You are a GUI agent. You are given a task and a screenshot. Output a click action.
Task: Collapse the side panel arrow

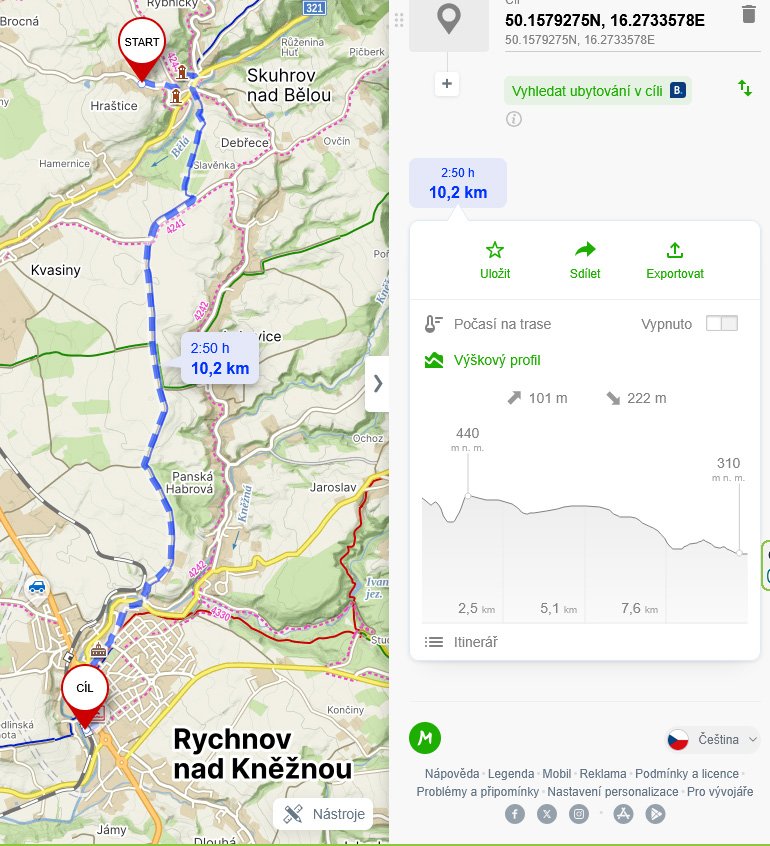tap(377, 383)
